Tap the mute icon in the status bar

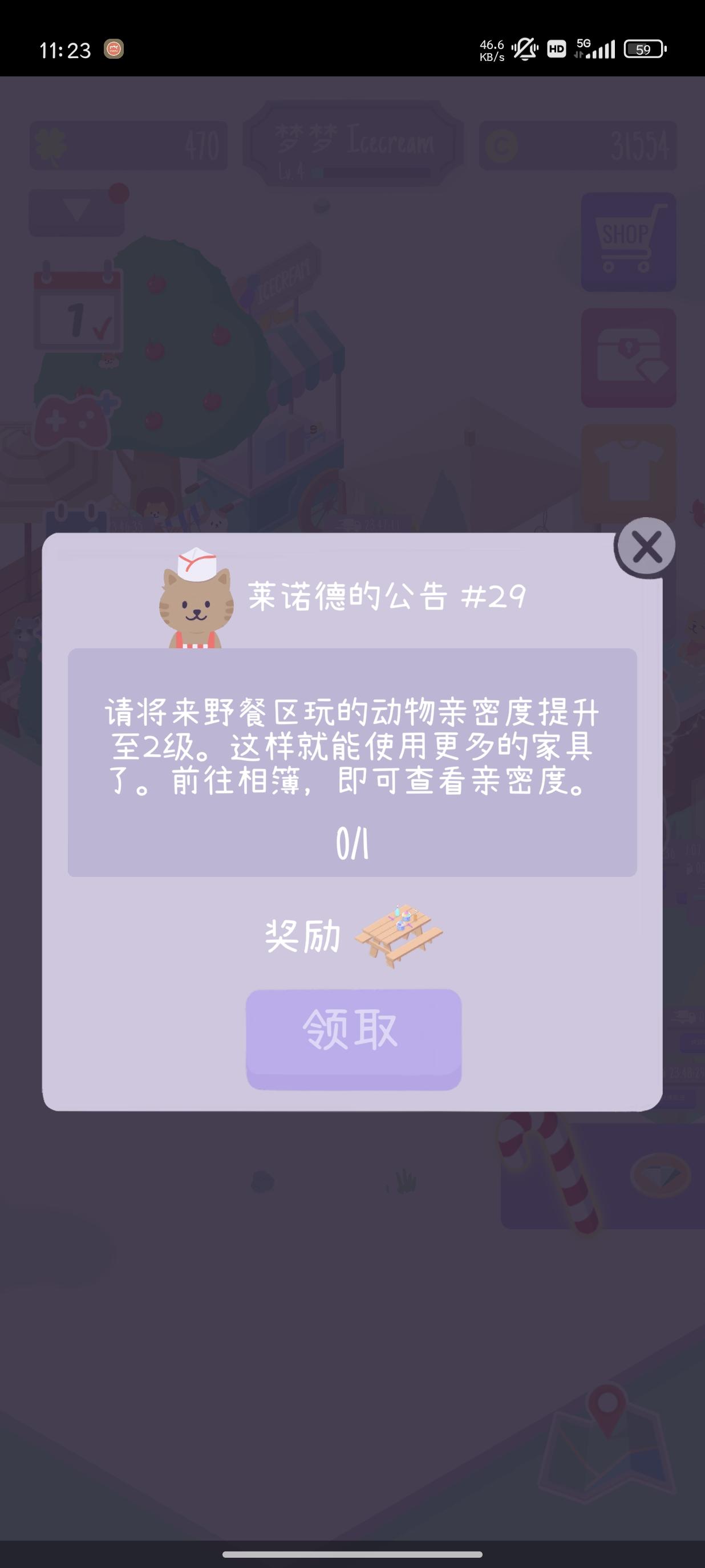click(x=525, y=48)
